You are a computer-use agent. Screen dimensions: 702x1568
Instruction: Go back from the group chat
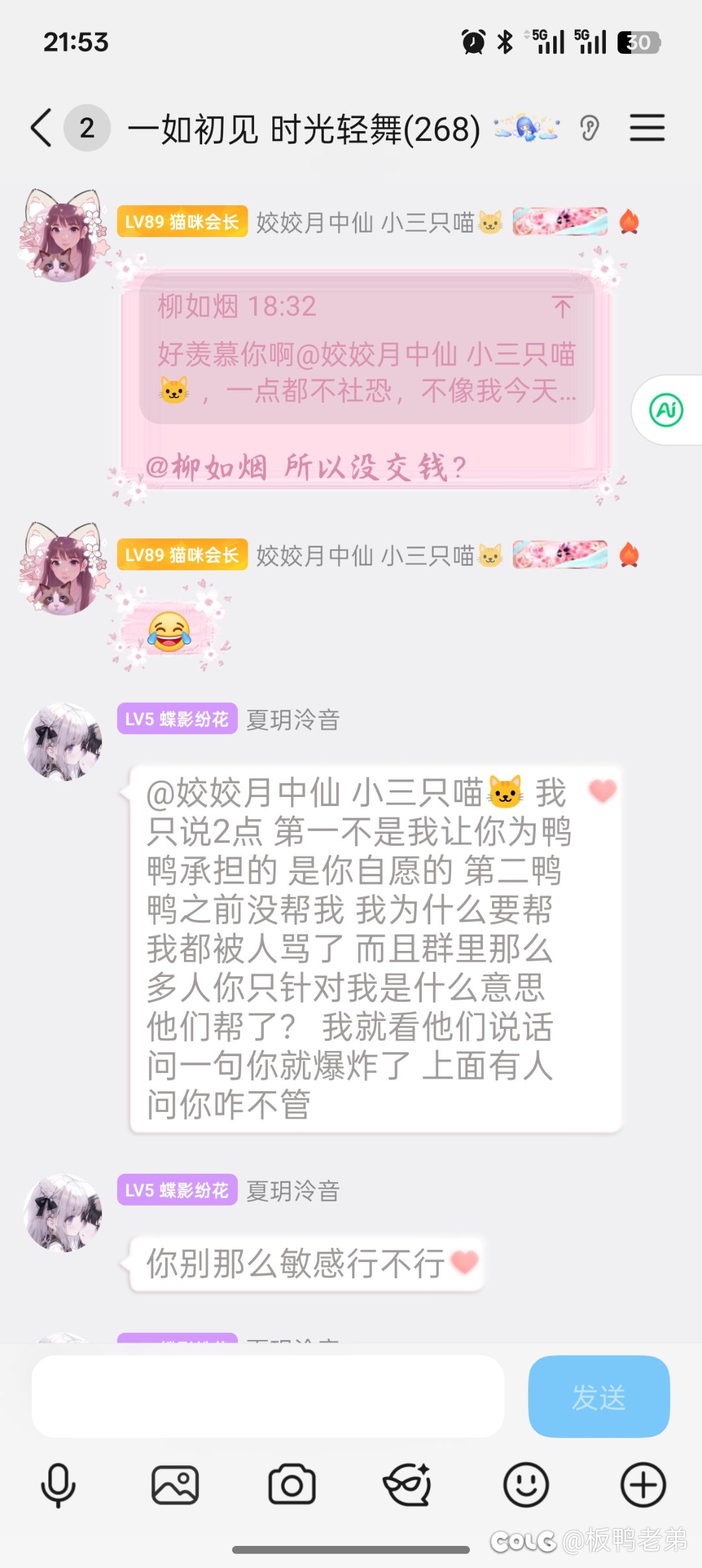click(x=42, y=127)
